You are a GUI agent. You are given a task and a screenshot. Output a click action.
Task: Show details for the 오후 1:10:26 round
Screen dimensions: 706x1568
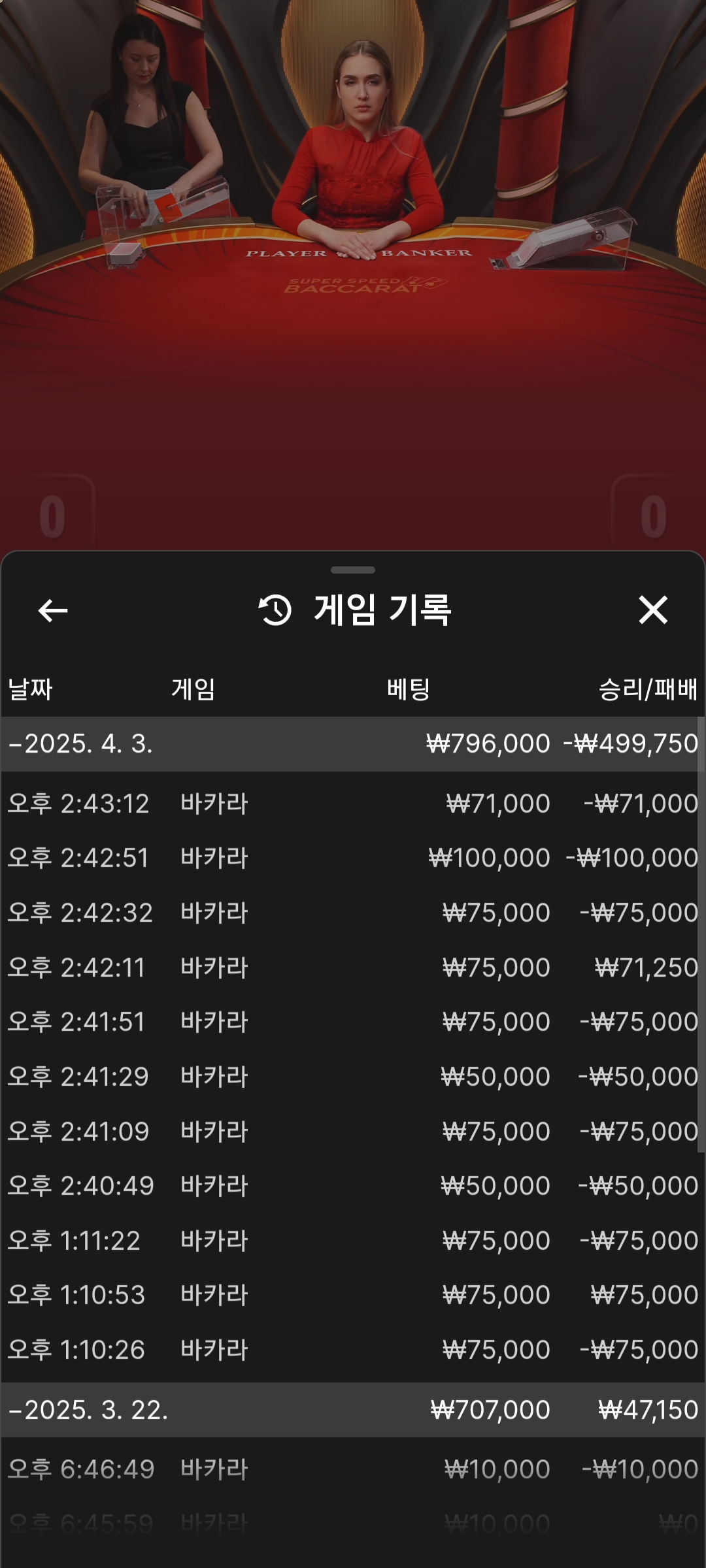353,1350
